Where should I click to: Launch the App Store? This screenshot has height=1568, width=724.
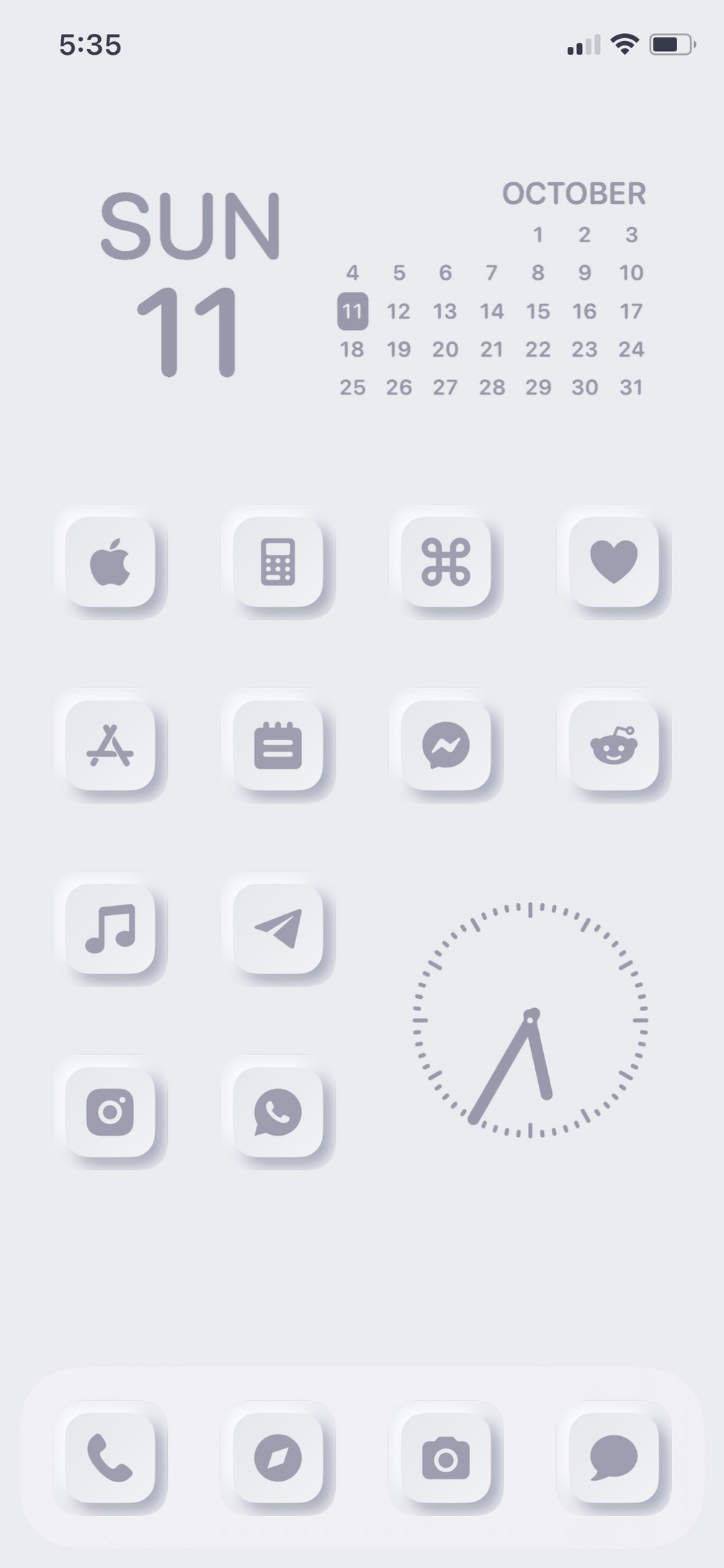click(x=110, y=745)
